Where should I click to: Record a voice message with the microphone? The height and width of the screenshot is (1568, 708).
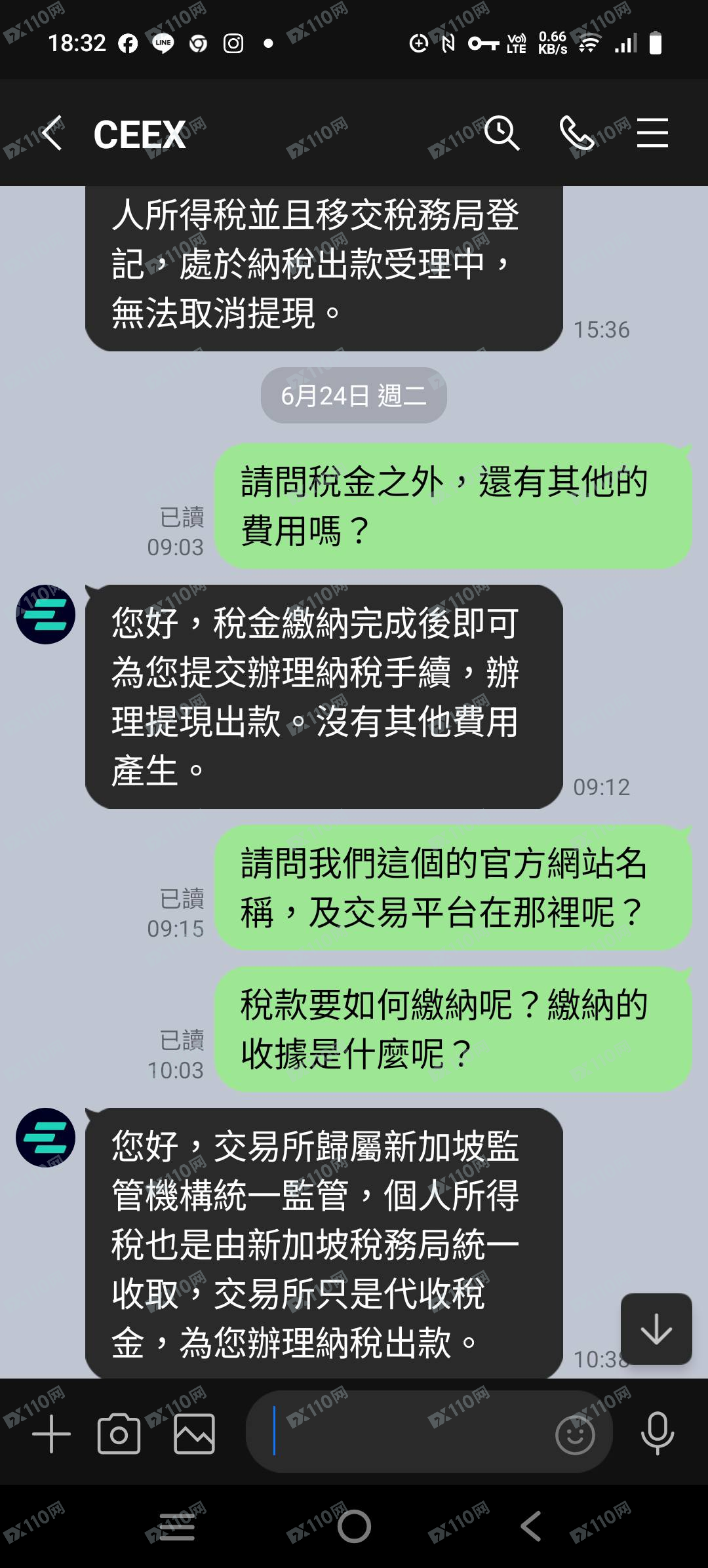tap(657, 1434)
